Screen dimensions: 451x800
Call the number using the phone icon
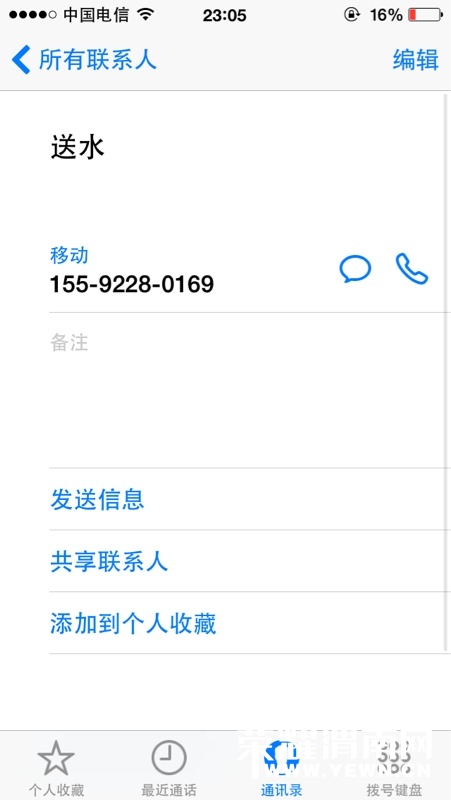click(412, 269)
